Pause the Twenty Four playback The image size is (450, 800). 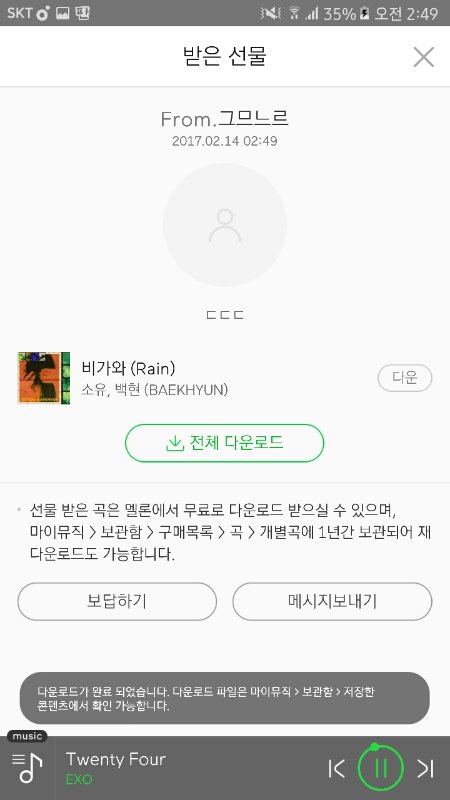[x=381, y=768]
